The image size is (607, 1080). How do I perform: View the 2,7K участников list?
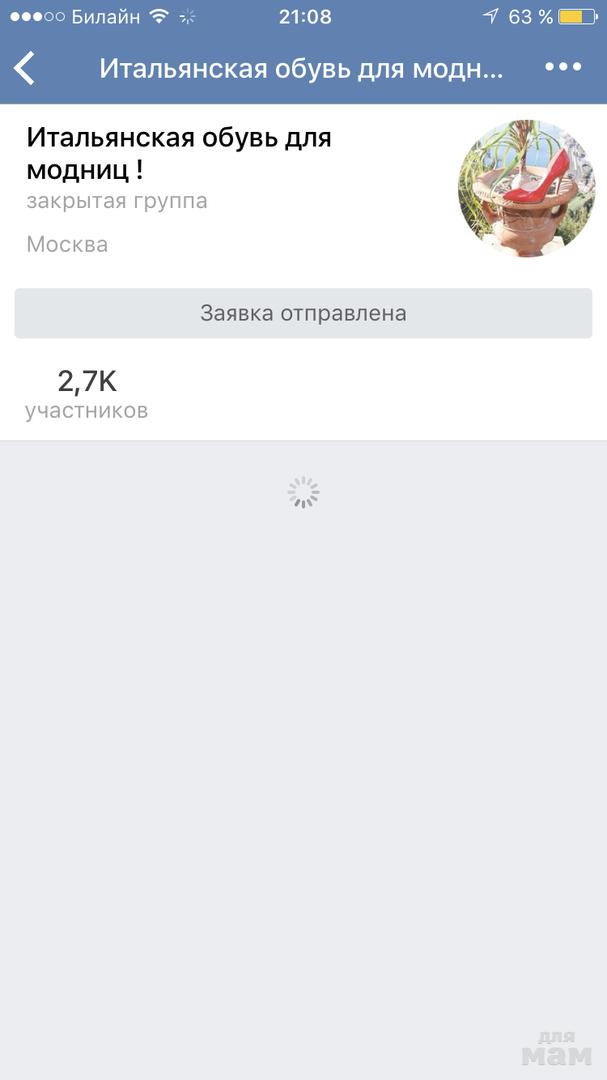point(87,394)
